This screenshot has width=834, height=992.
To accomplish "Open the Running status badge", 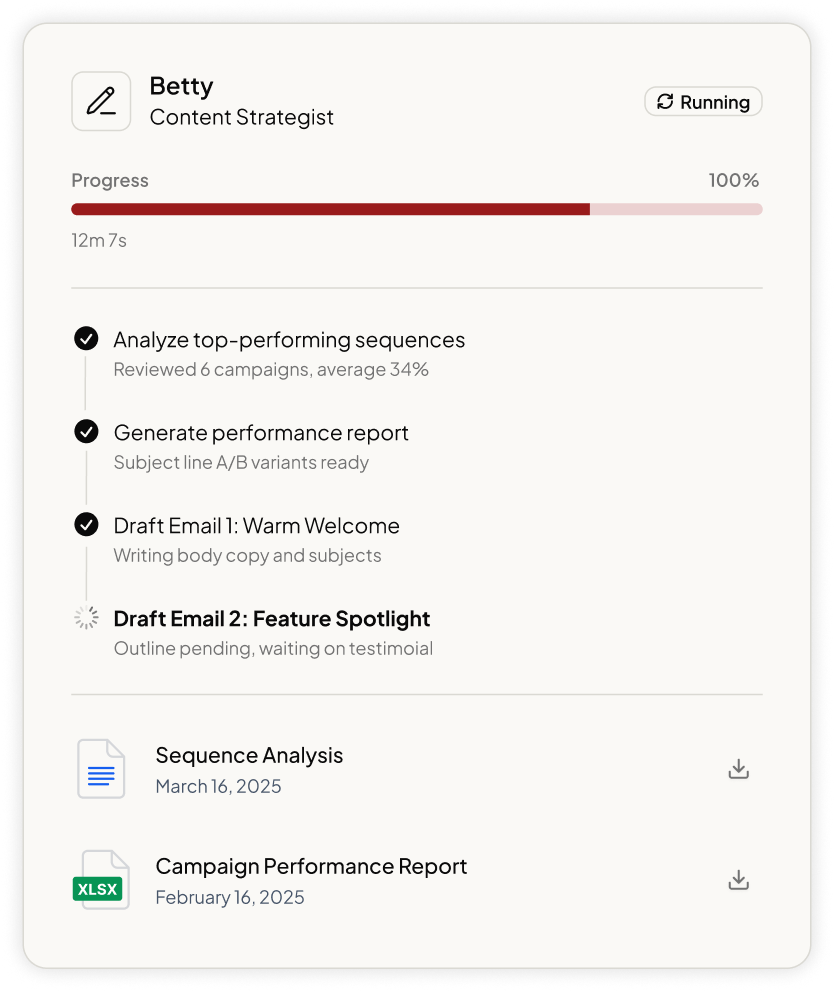I will [x=703, y=101].
